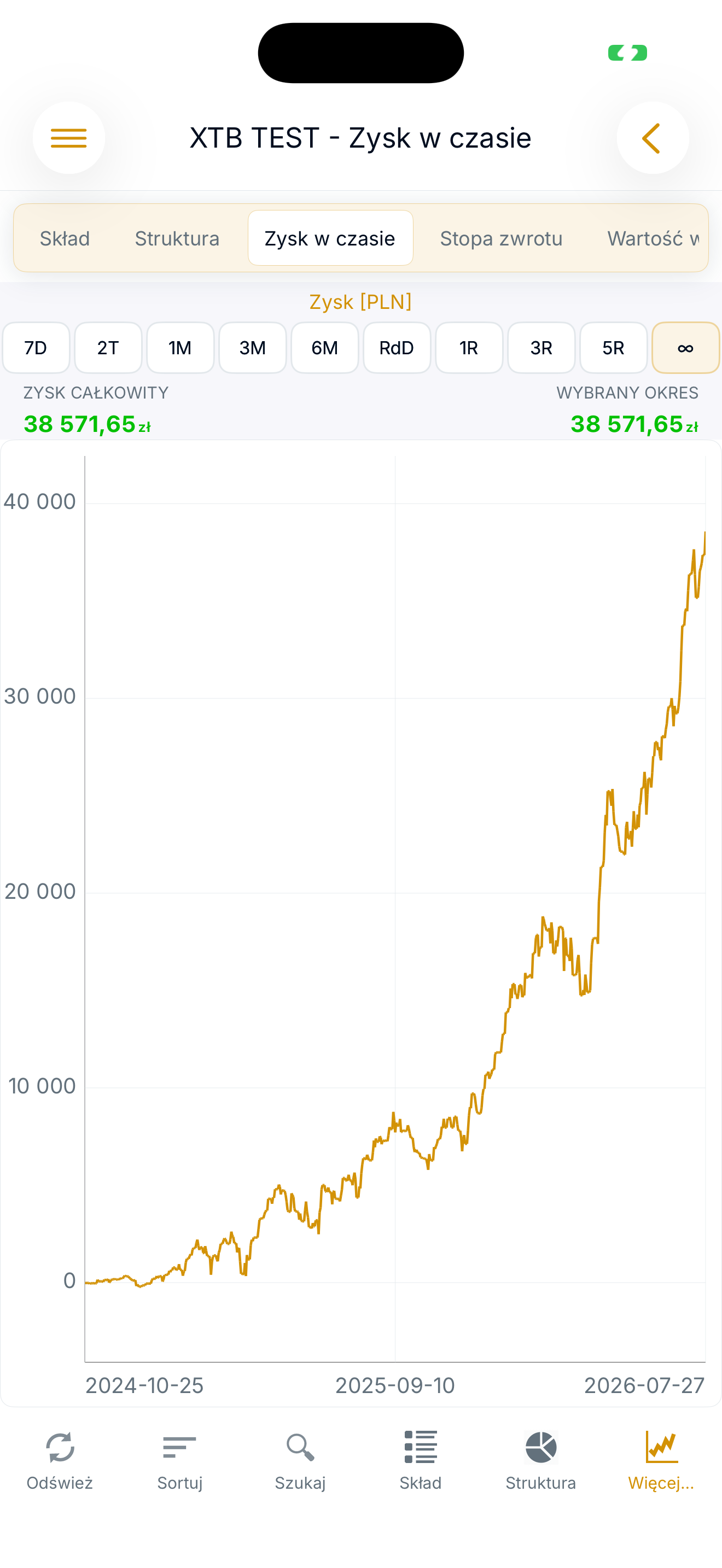Switch to the top Skład tab
Screen dimensions: 722x1568
(65, 238)
